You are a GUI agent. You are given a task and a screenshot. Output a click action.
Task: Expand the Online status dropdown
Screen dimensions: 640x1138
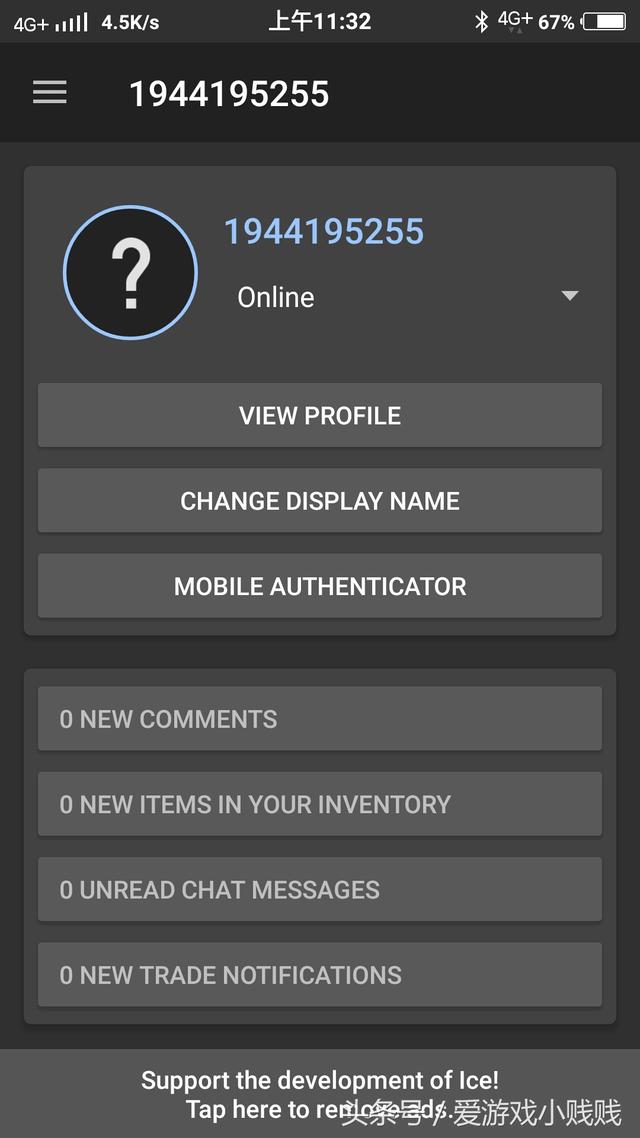(x=569, y=296)
